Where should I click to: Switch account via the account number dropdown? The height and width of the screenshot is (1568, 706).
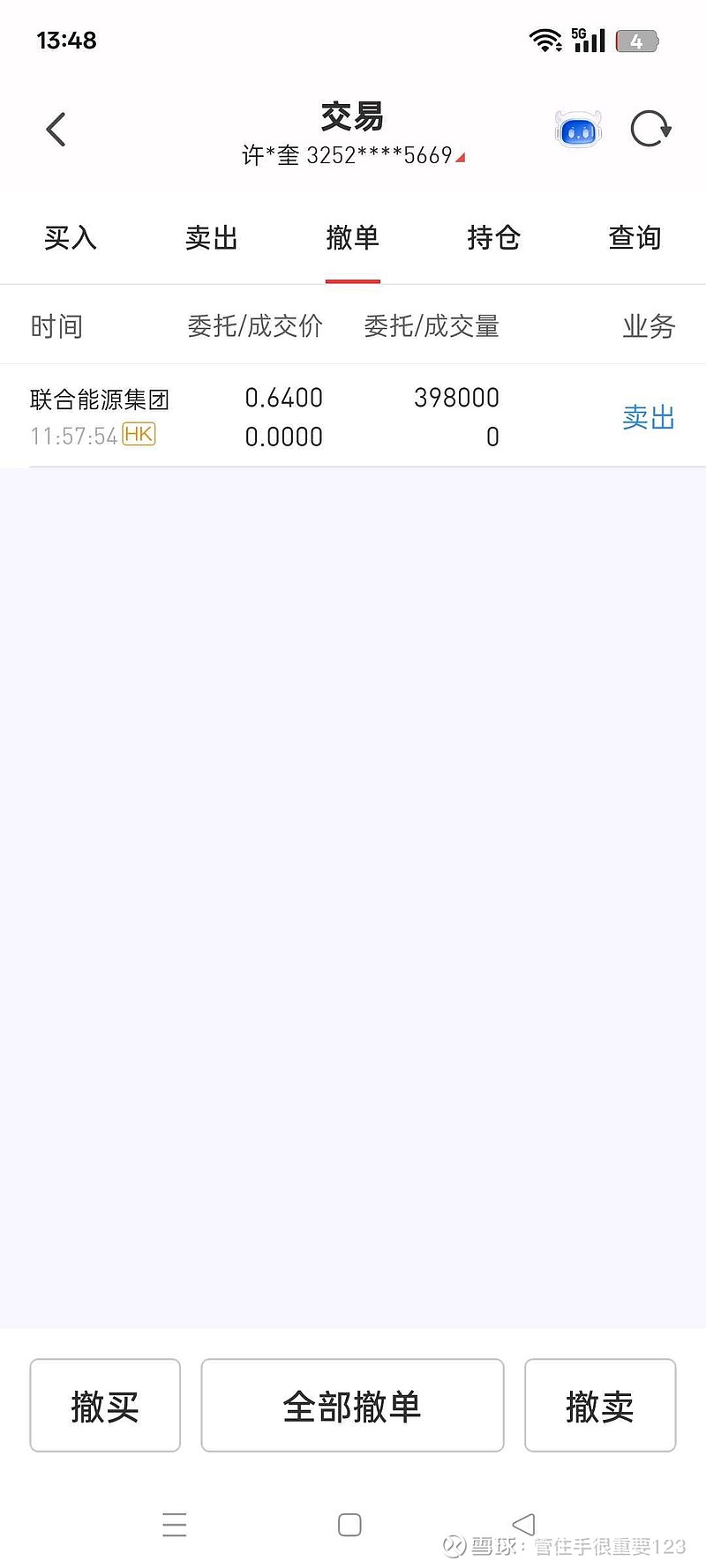point(353,156)
